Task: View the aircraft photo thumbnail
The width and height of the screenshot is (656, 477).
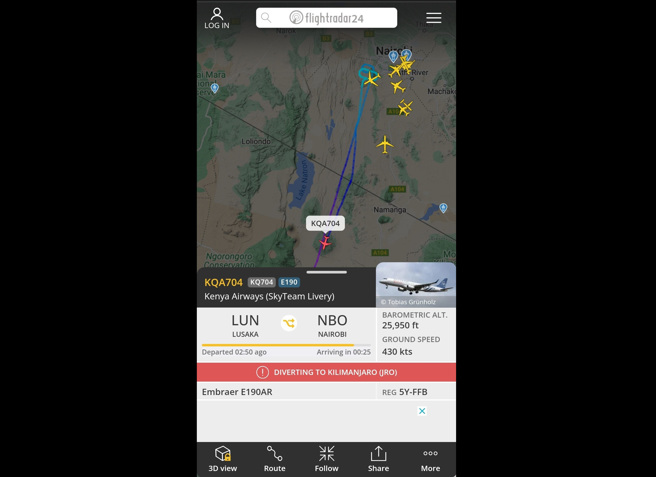Action: (415, 284)
